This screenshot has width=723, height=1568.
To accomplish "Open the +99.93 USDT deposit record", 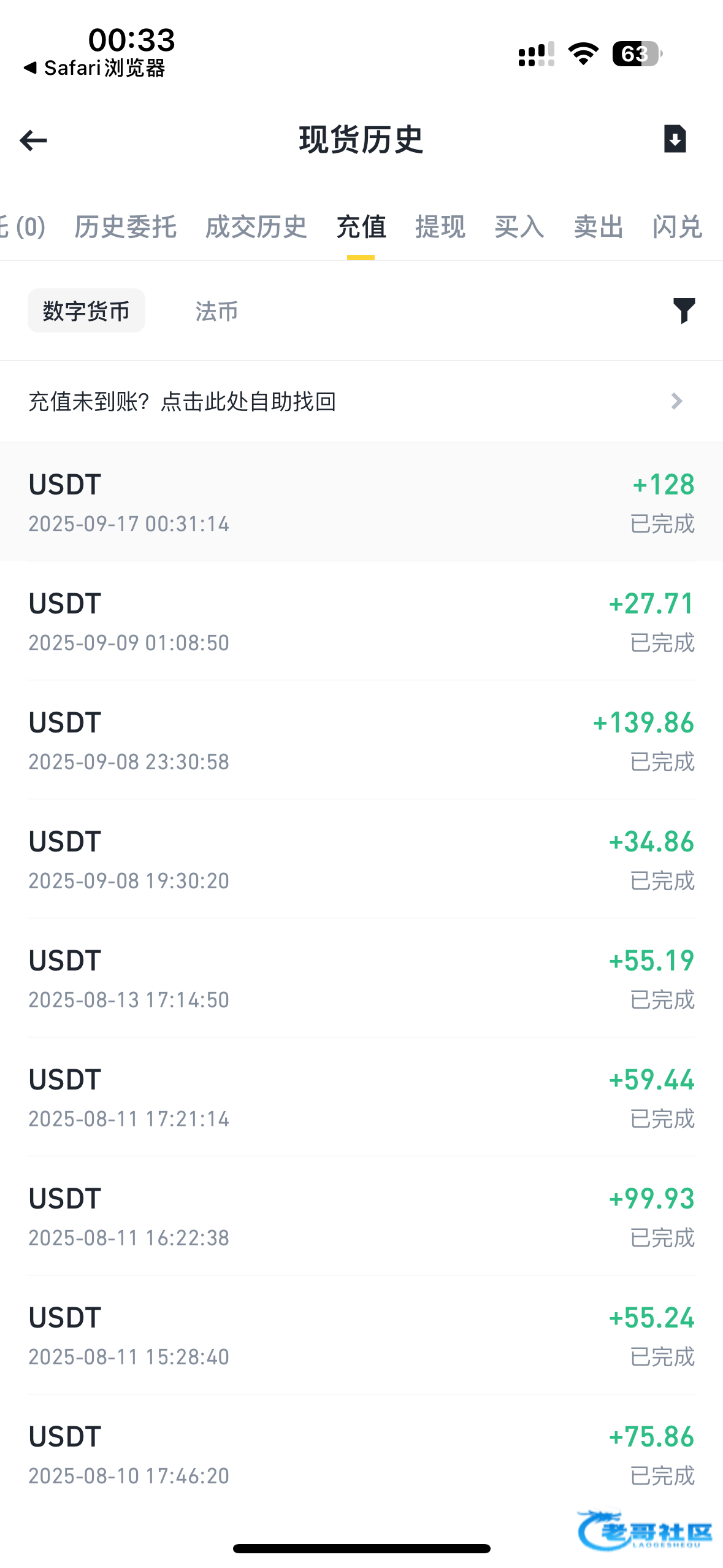I will point(361,1216).
